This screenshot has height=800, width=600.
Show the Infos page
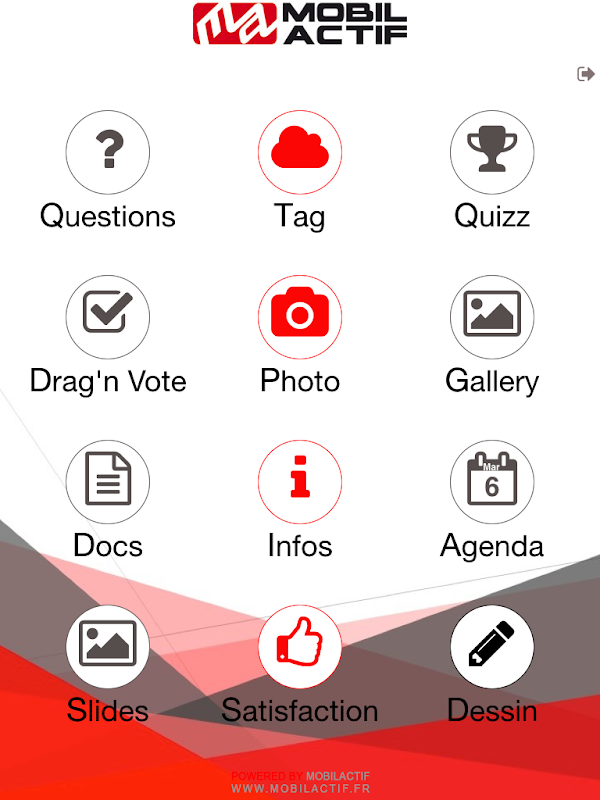300,482
